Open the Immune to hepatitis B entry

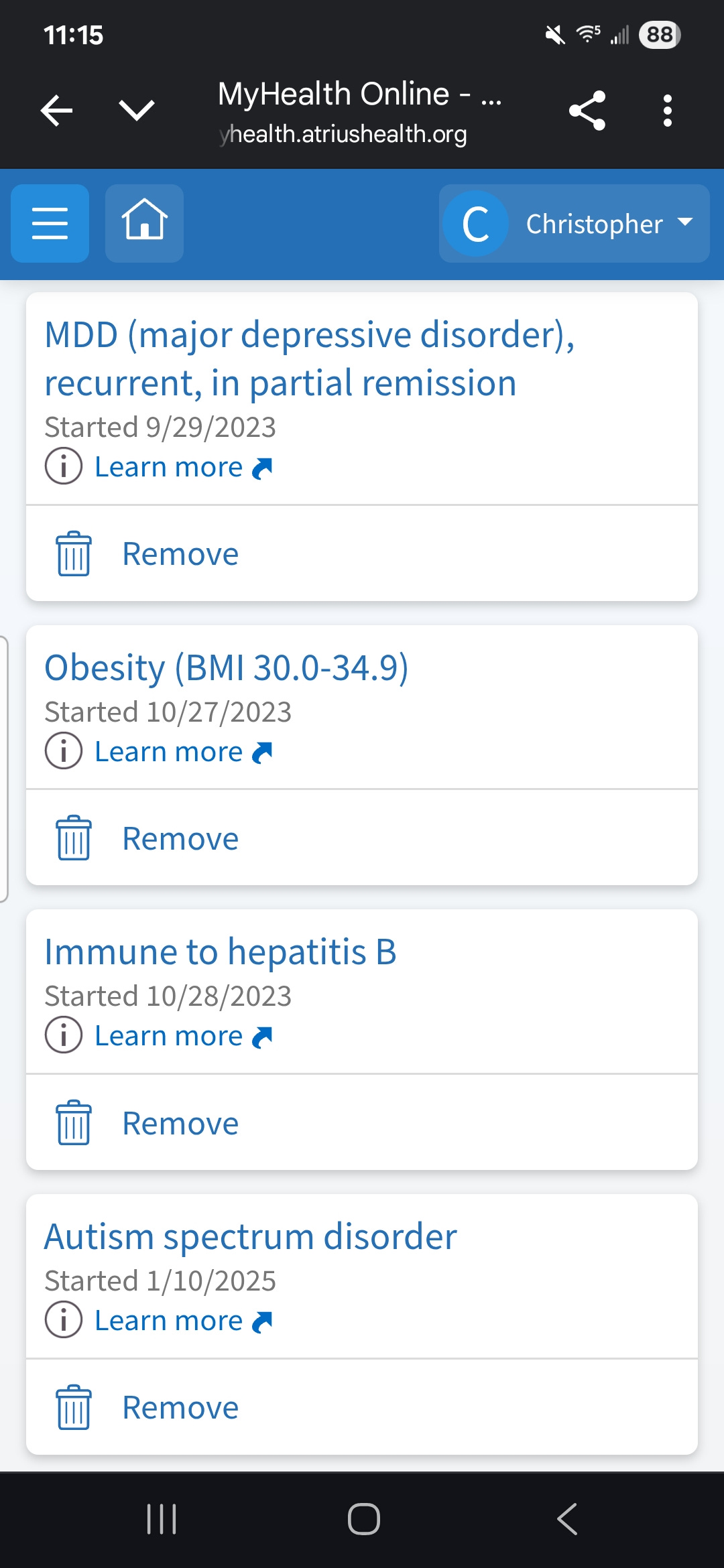tap(220, 952)
